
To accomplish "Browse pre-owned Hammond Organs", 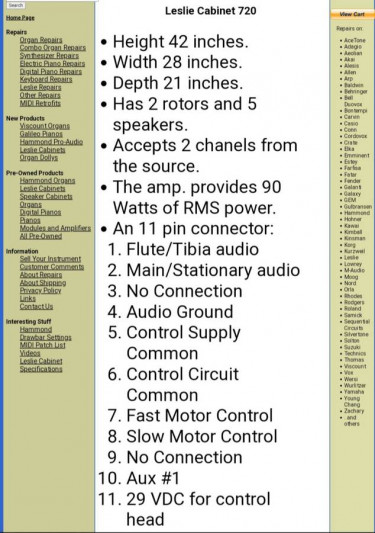I will [x=47, y=180].
